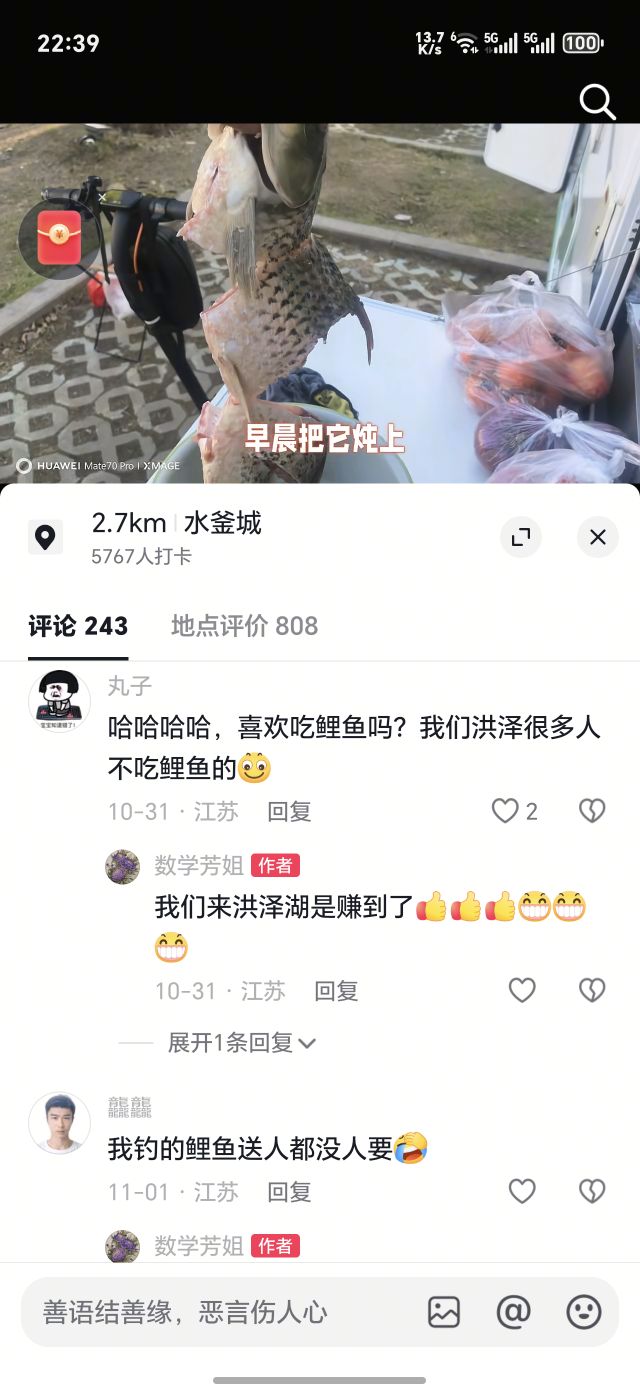
Task: Select the 评论 243 tab
Action: pyautogui.click(x=78, y=626)
